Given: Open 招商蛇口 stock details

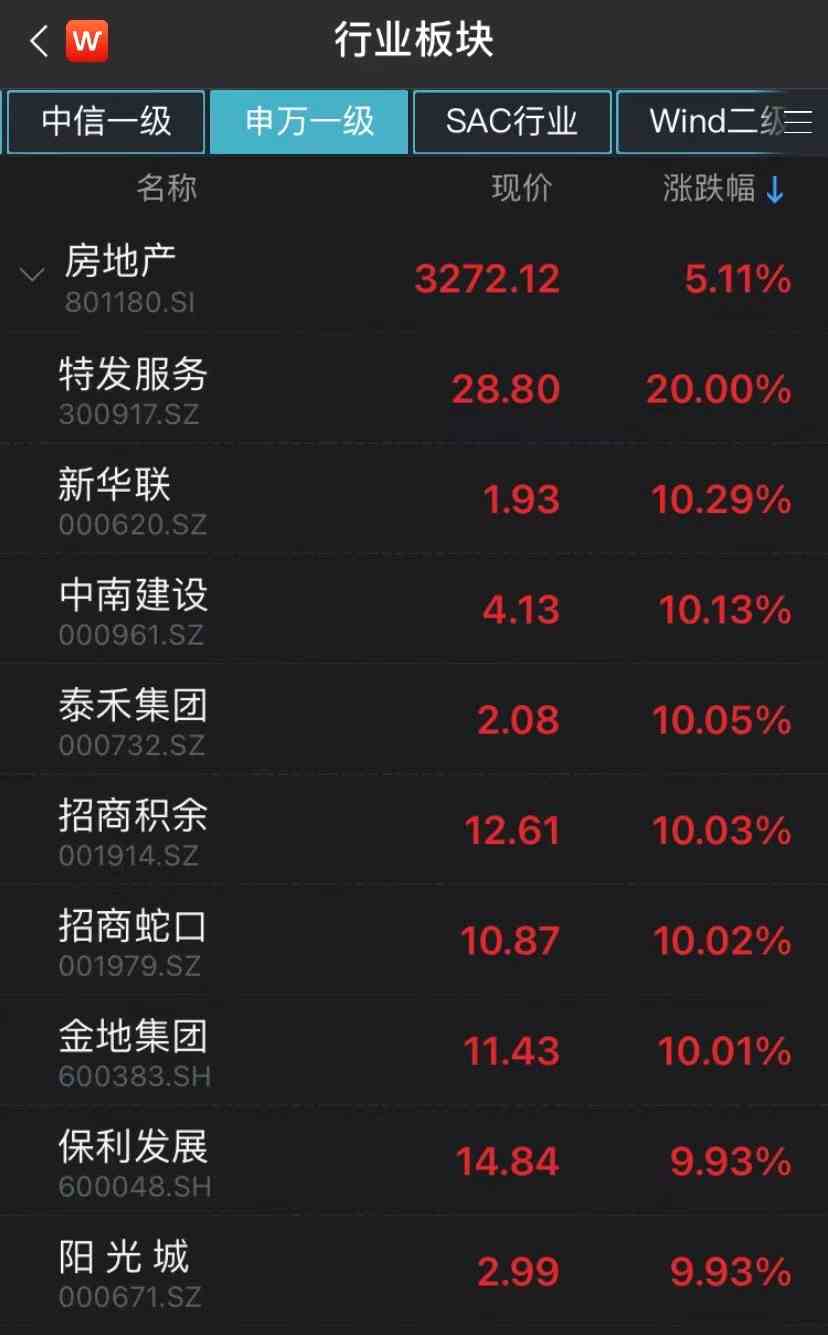Looking at the screenshot, I should (x=414, y=940).
